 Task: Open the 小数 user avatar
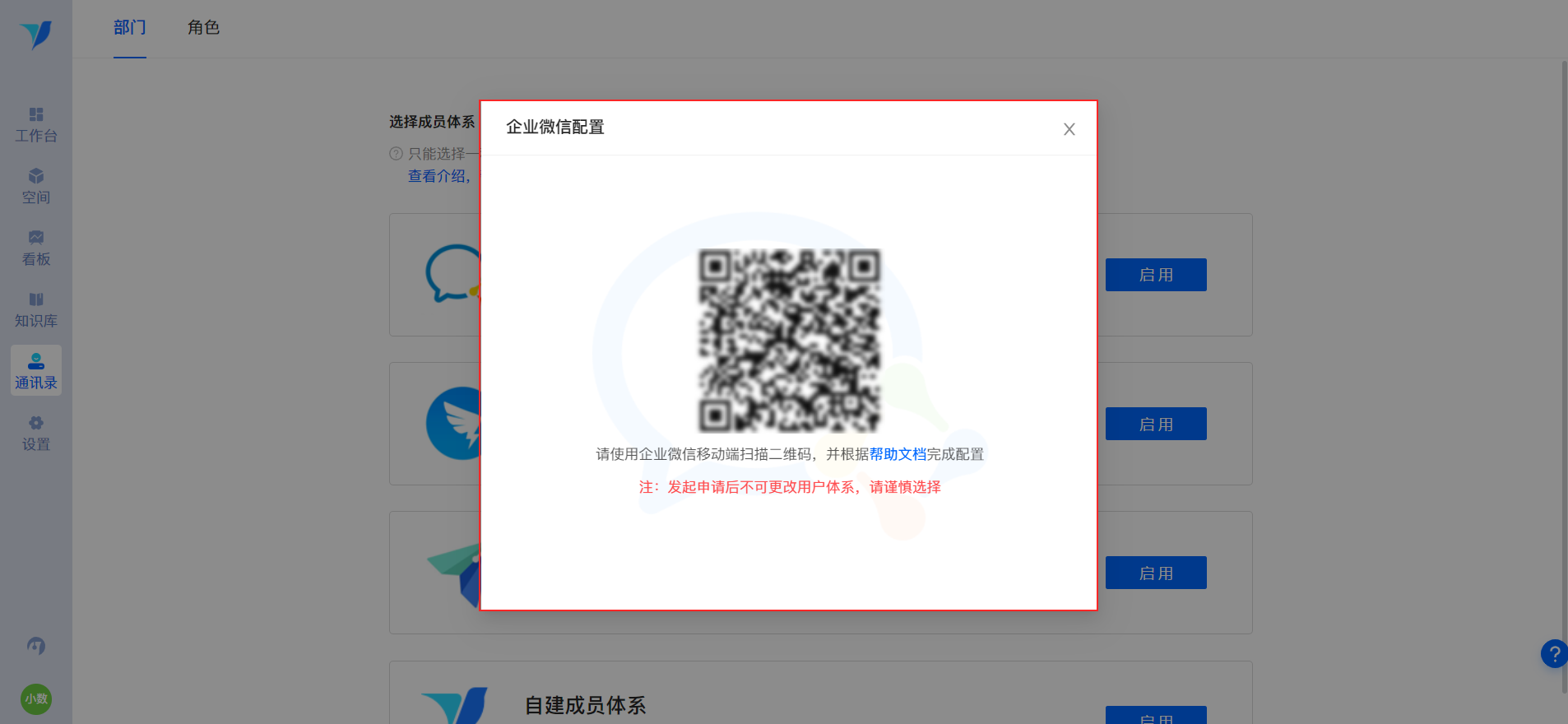(36, 698)
